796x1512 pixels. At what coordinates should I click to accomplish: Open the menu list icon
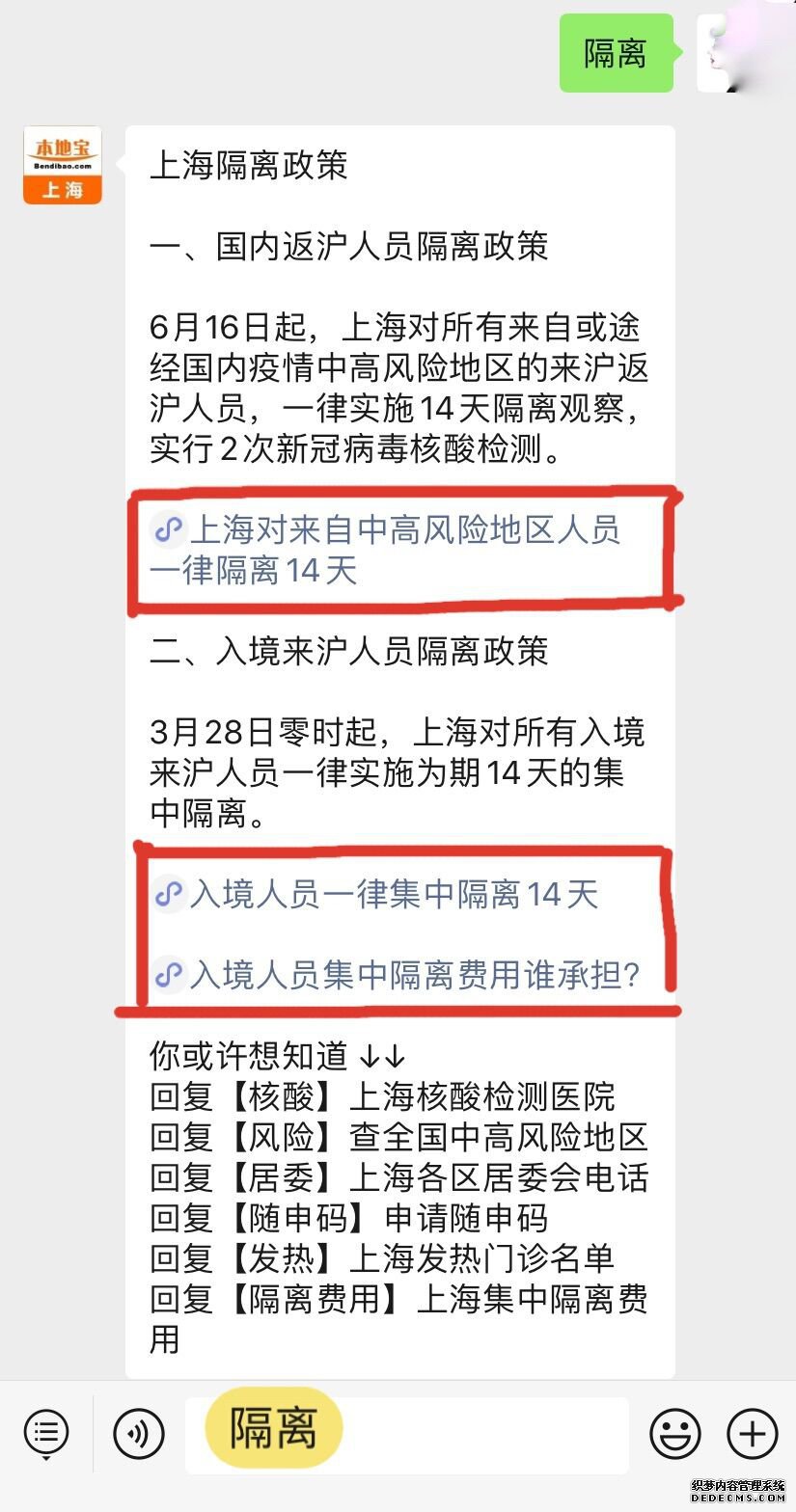click(x=45, y=1433)
